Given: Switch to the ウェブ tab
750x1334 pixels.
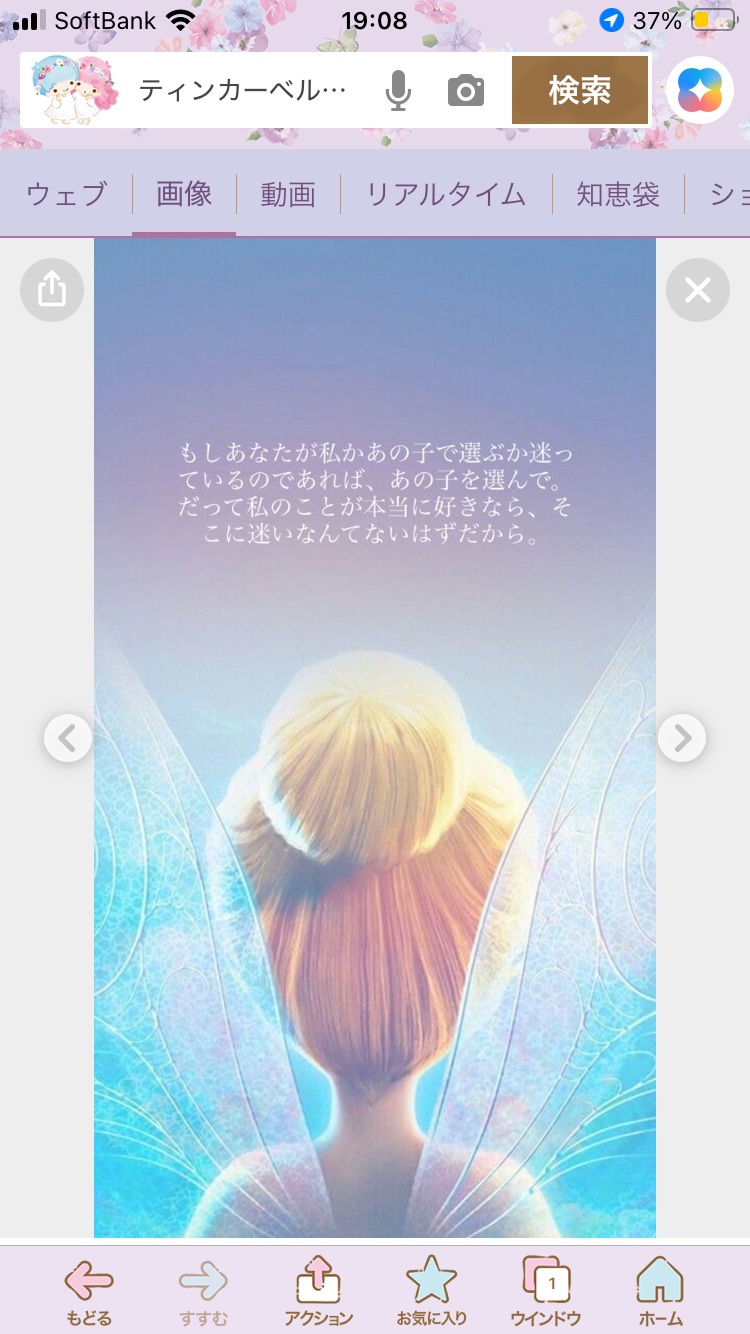Looking at the screenshot, I should [66, 194].
